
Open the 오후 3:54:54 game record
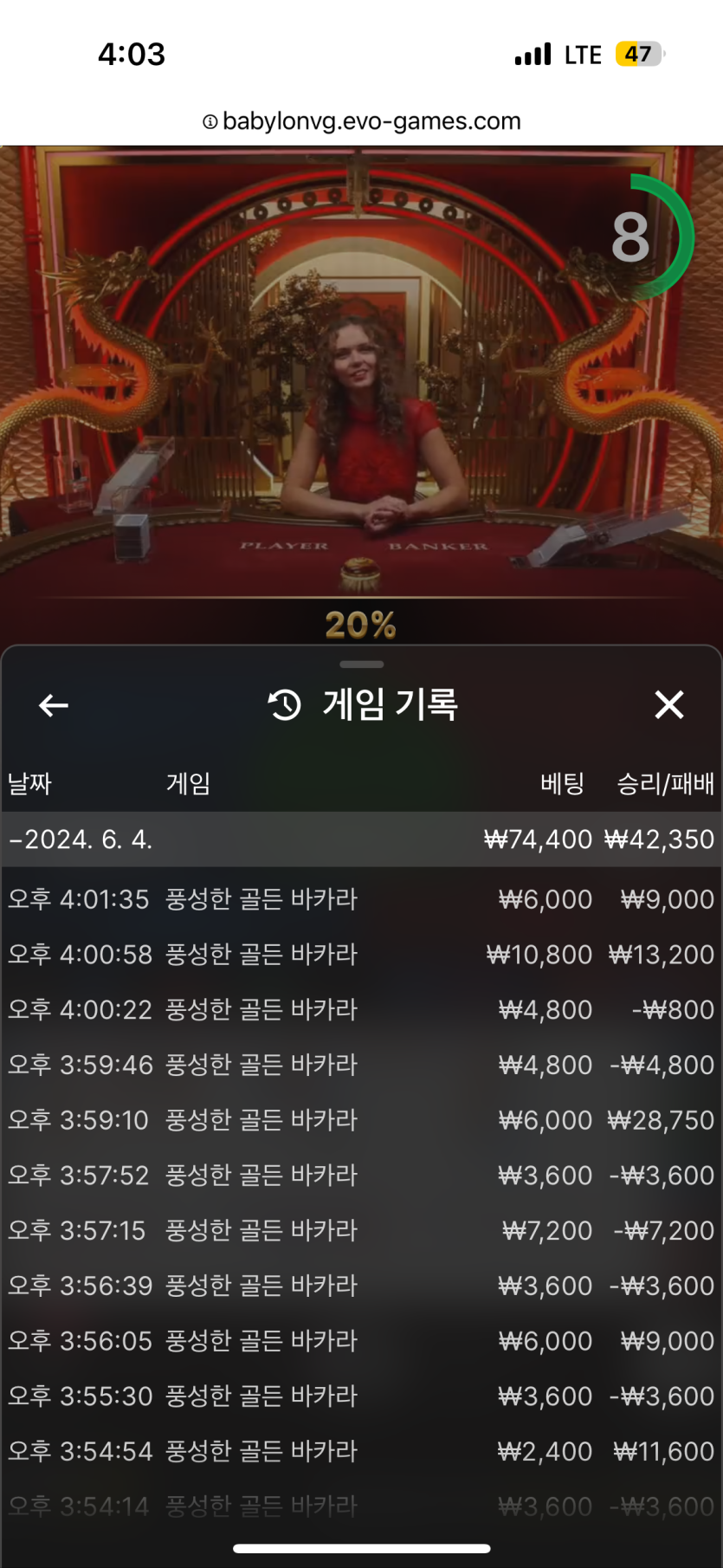pyautogui.click(x=361, y=1452)
